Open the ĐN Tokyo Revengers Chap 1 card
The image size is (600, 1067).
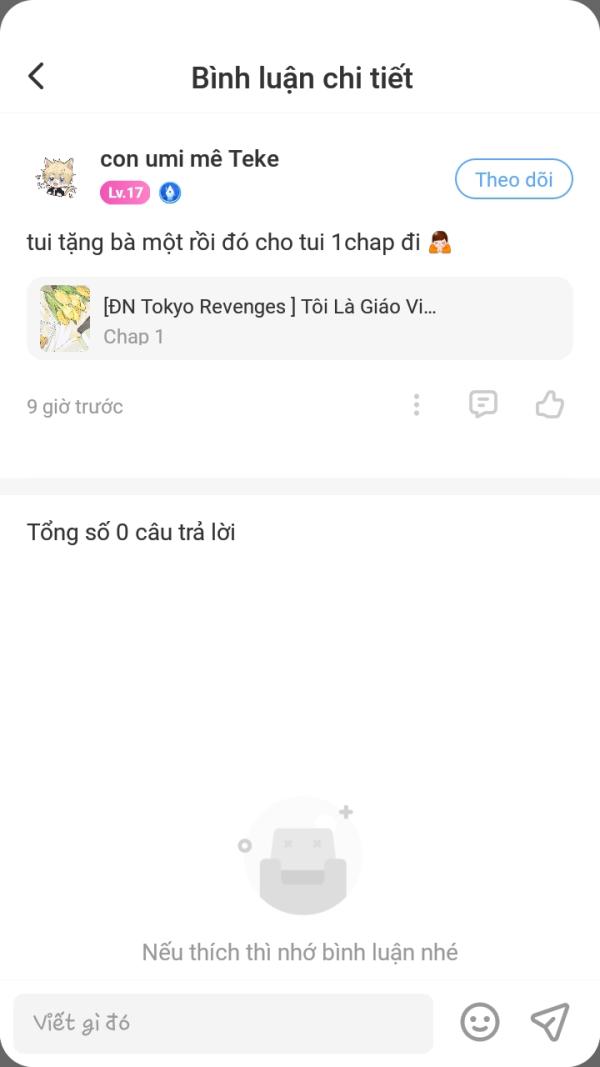299,319
